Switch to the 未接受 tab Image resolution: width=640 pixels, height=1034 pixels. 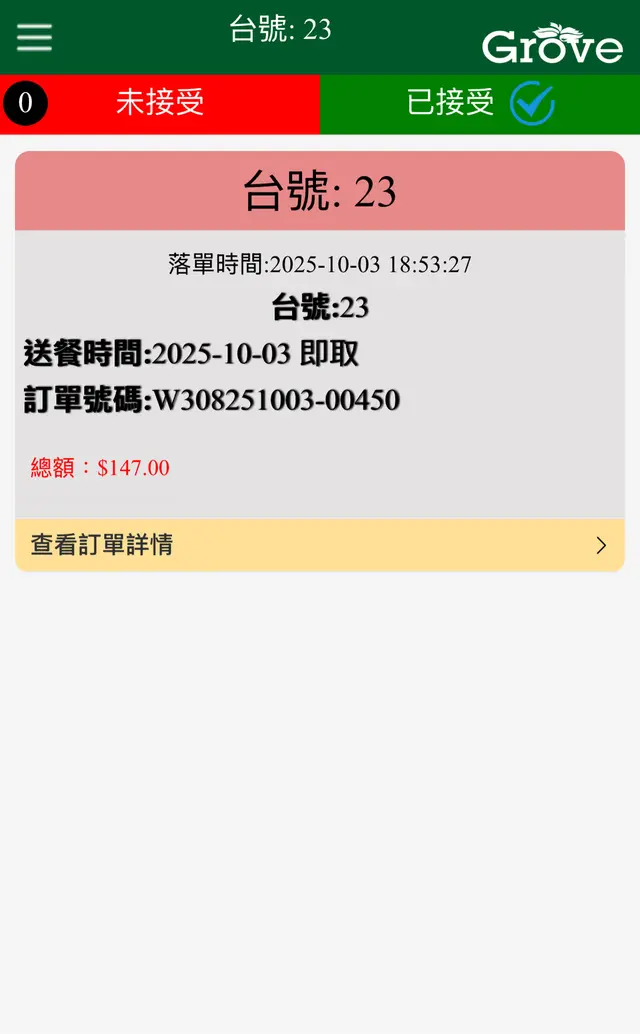pos(160,103)
